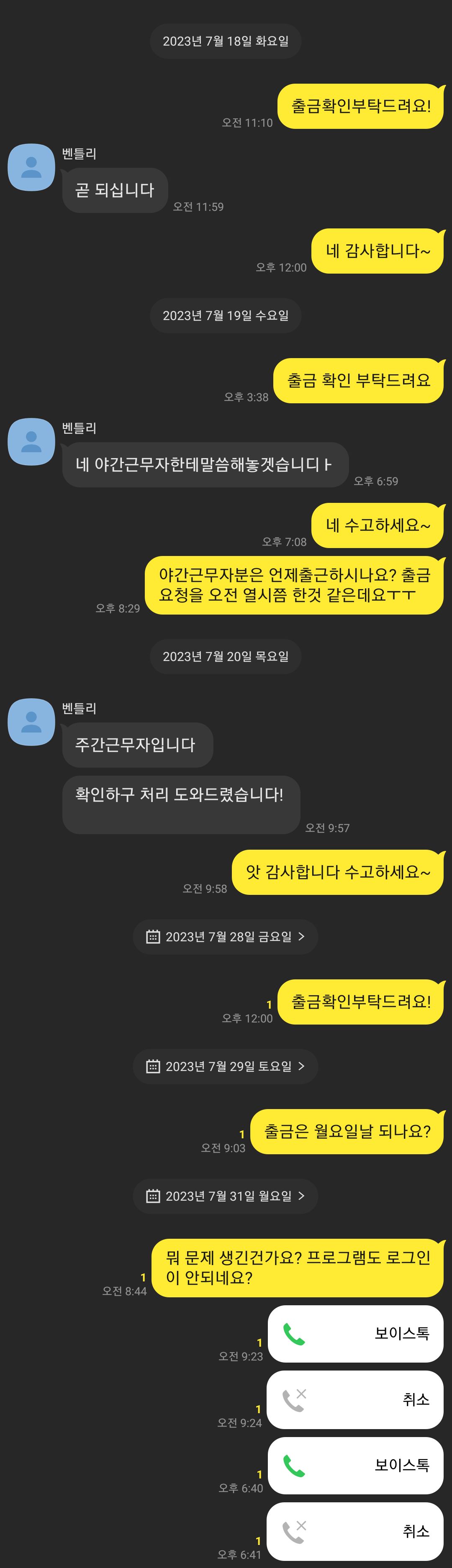
Task: Open the July 29, 2023 date chip
Action: click(226, 1066)
